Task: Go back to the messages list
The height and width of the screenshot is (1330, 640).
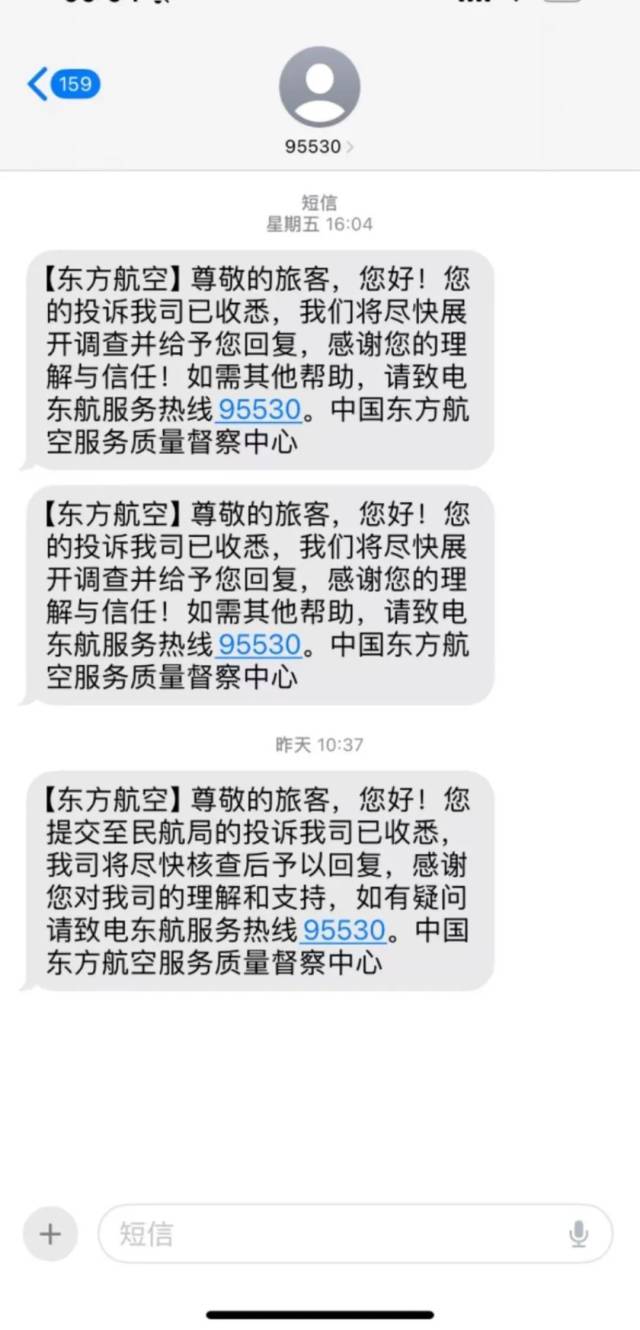Action: [62, 84]
